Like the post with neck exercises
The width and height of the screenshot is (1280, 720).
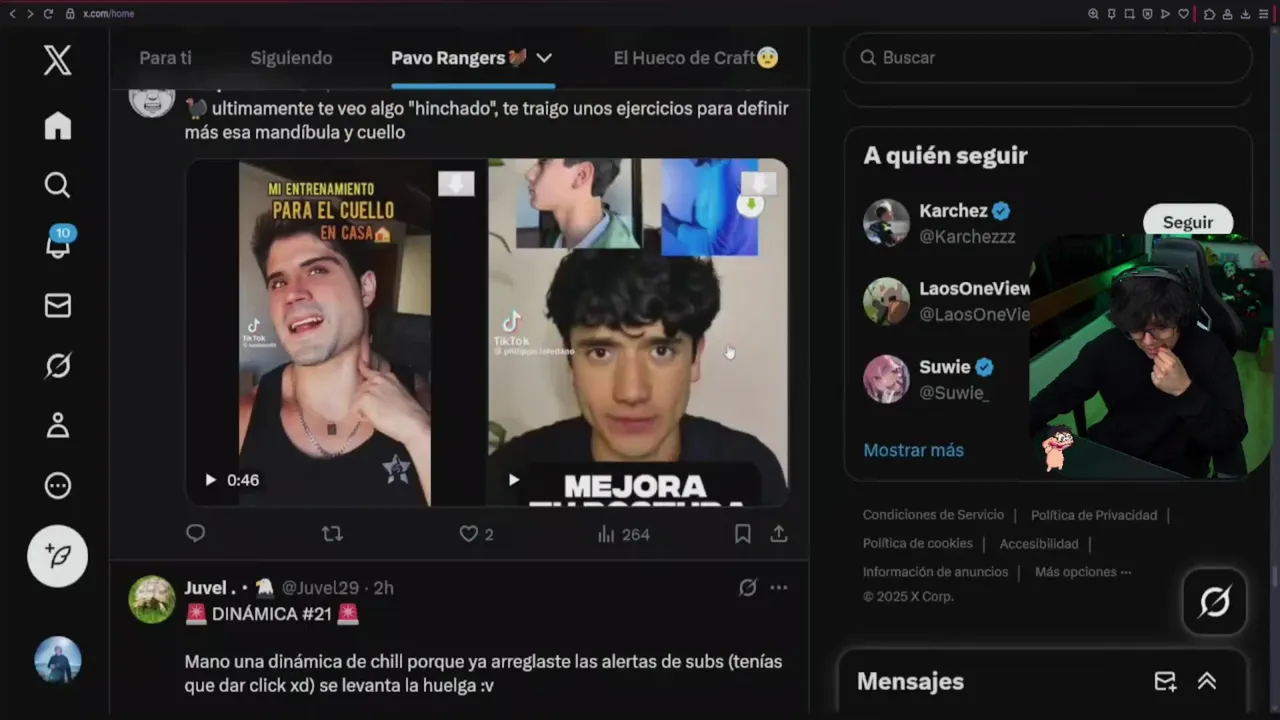(468, 535)
